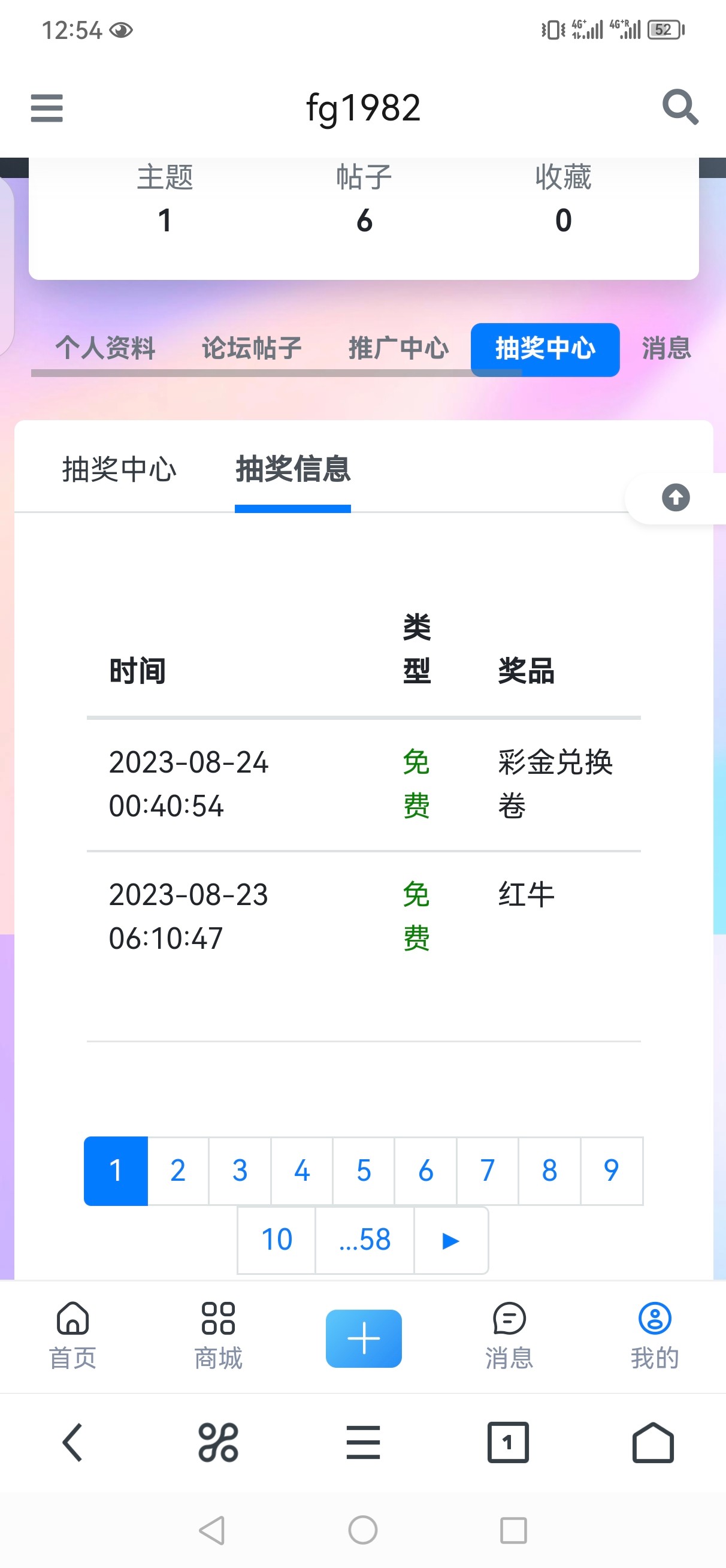Open the hamburger navigation menu
The image size is (726, 1568).
(46, 107)
